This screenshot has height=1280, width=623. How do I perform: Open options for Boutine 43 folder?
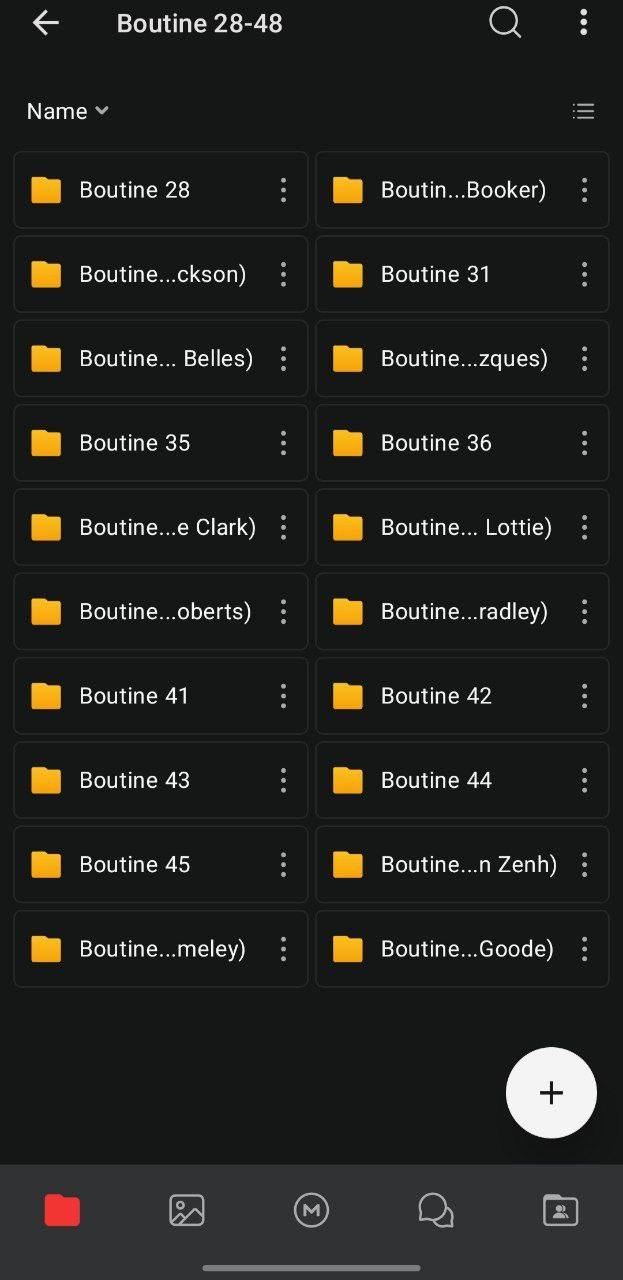(284, 780)
